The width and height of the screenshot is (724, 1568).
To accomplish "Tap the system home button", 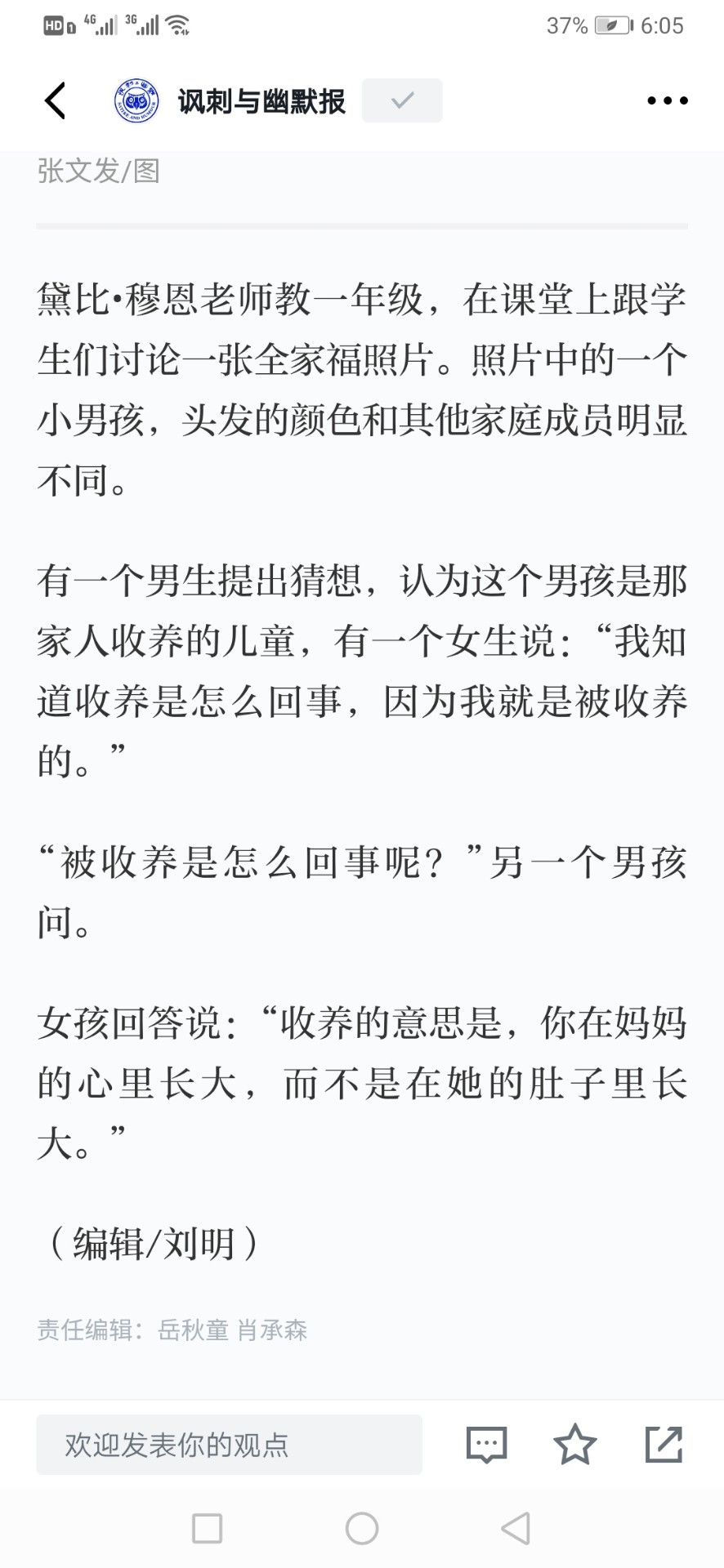I will pyautogui.click(x=362, y=1528).
